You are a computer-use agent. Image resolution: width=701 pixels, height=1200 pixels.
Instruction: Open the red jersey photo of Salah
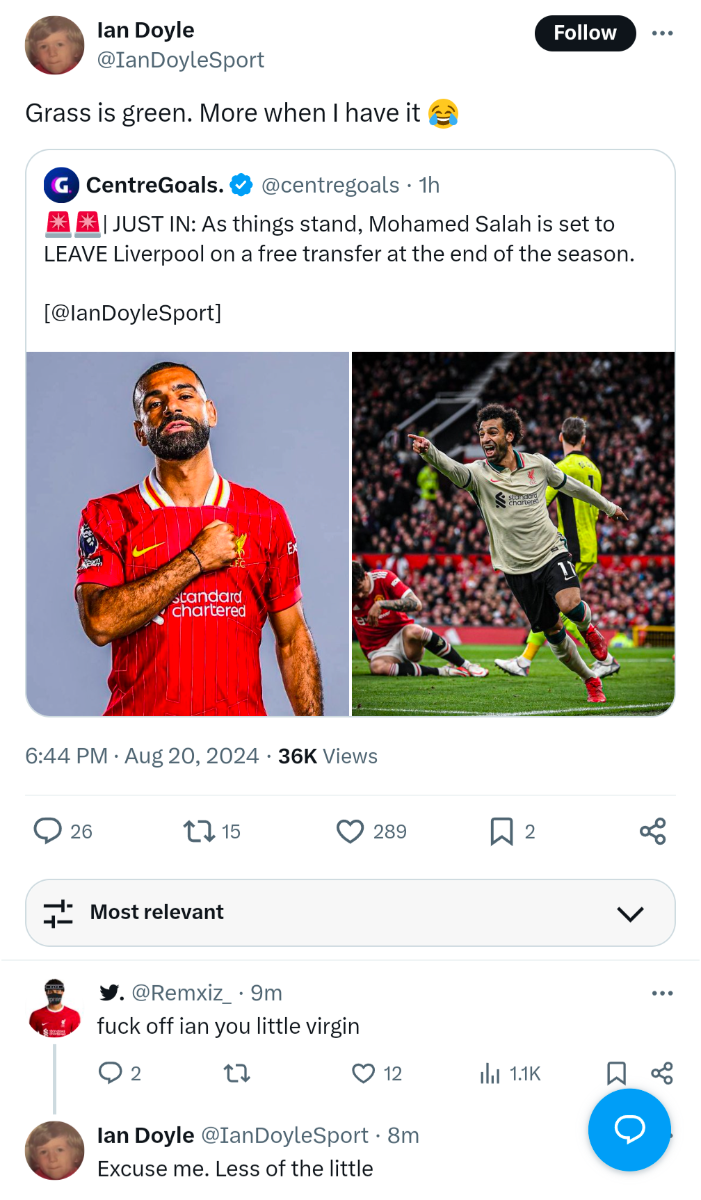(188, 533)
